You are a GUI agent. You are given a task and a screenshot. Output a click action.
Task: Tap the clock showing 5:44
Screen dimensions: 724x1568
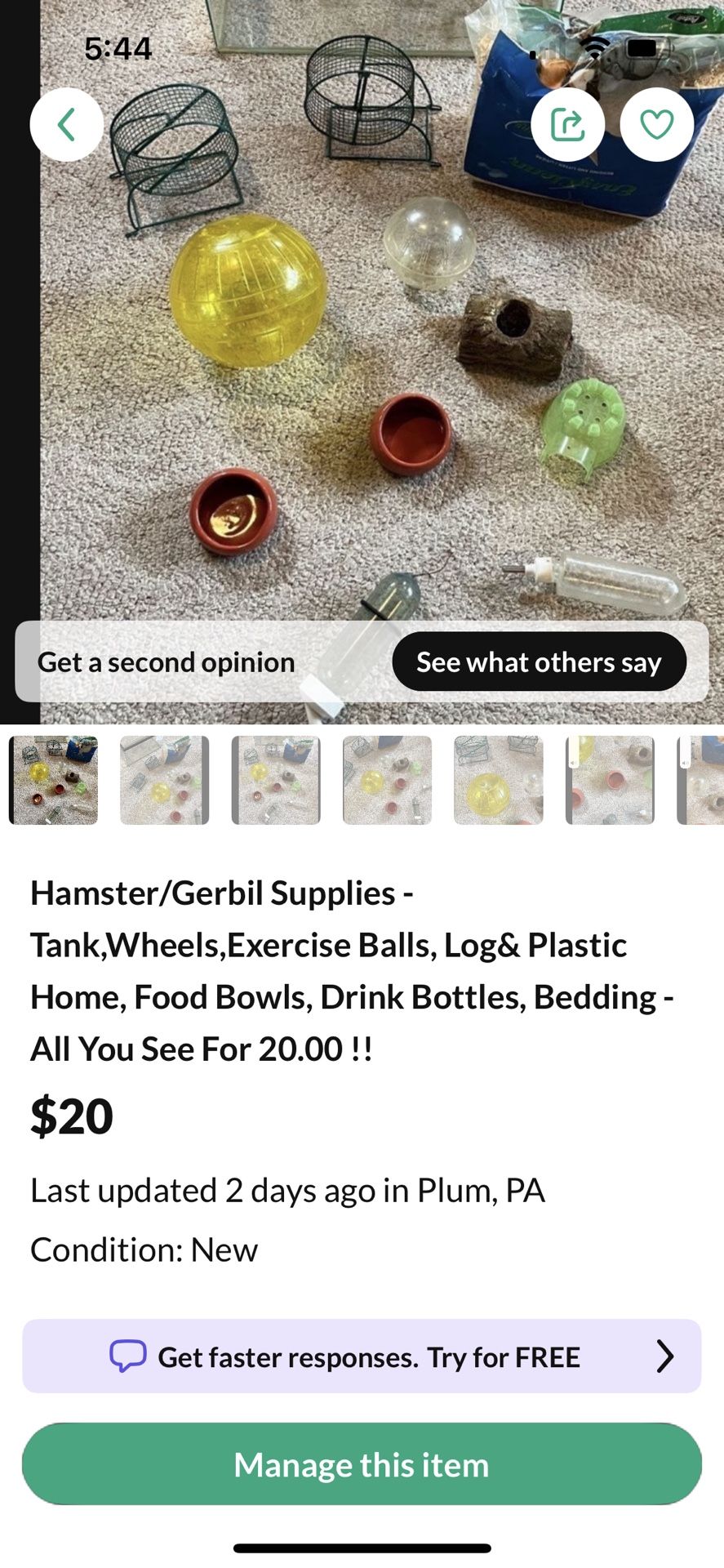pyautogui.click(x=118, y=48)
